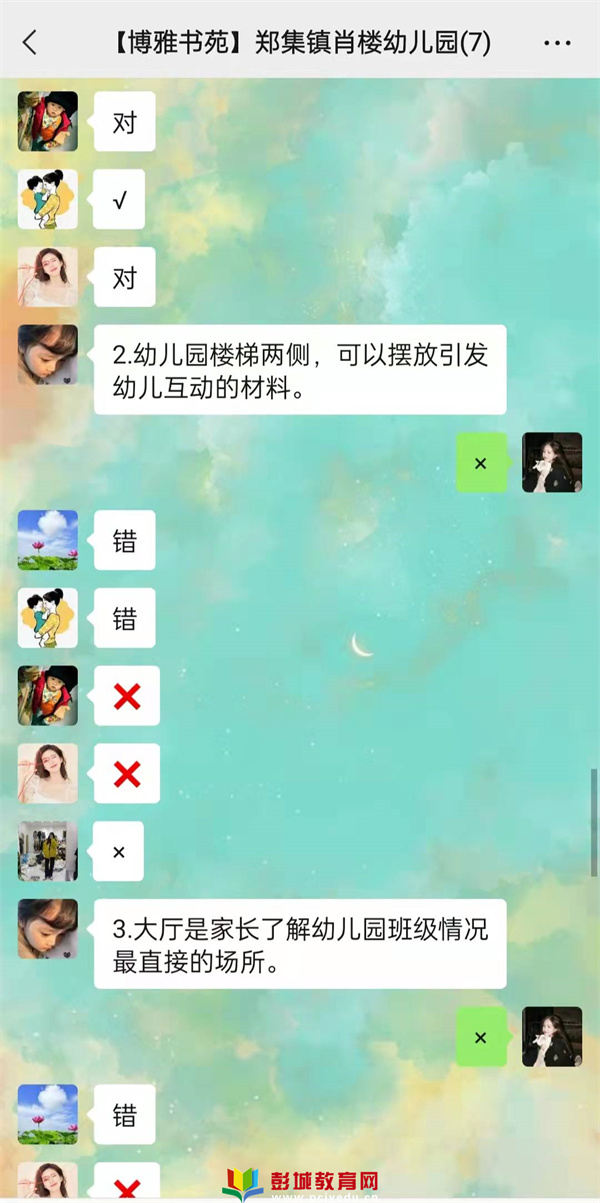
Task: Open the avatar of the √ reply
Action: tap(47, 200)
